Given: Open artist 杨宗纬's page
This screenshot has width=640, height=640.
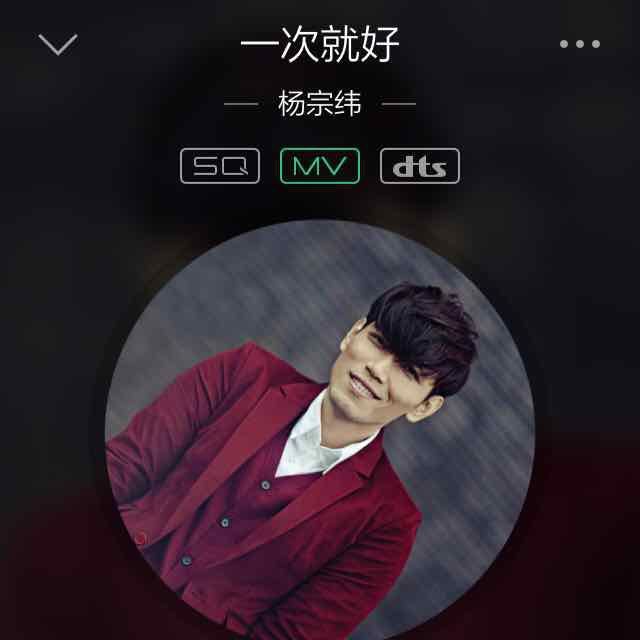Looking at the screenshot, I should pyautogui.click(x=320, y=104).
